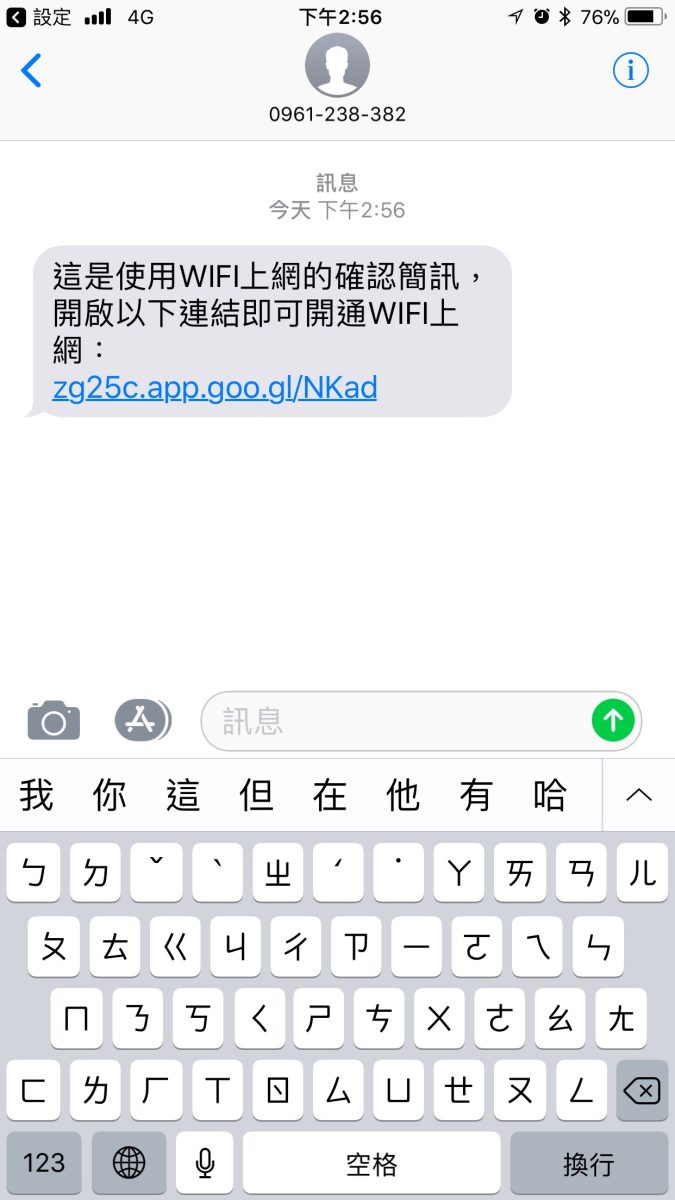Go back to the message list
Screen dimensions: 675x1200
click(32, 70)
